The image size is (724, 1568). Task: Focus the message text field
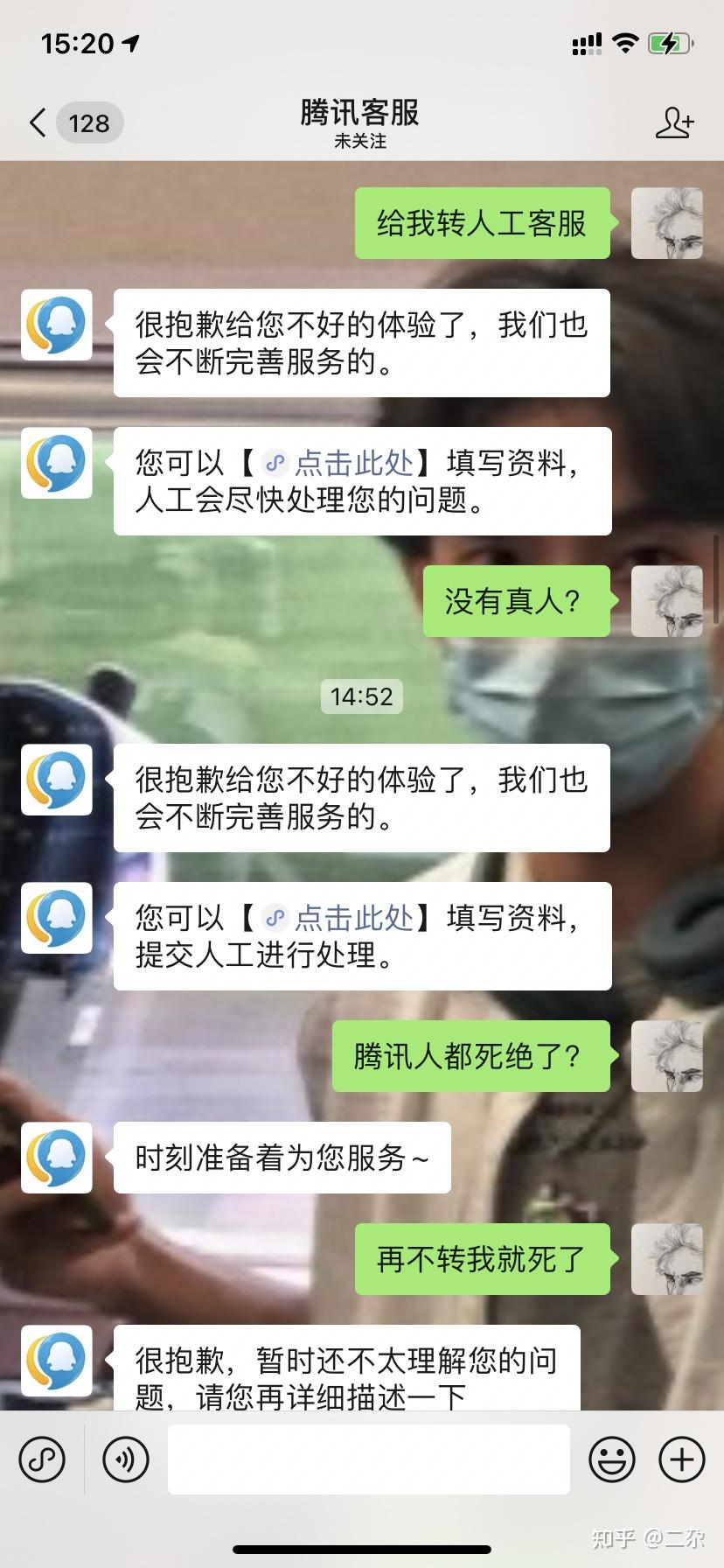tap(368, 1459)
